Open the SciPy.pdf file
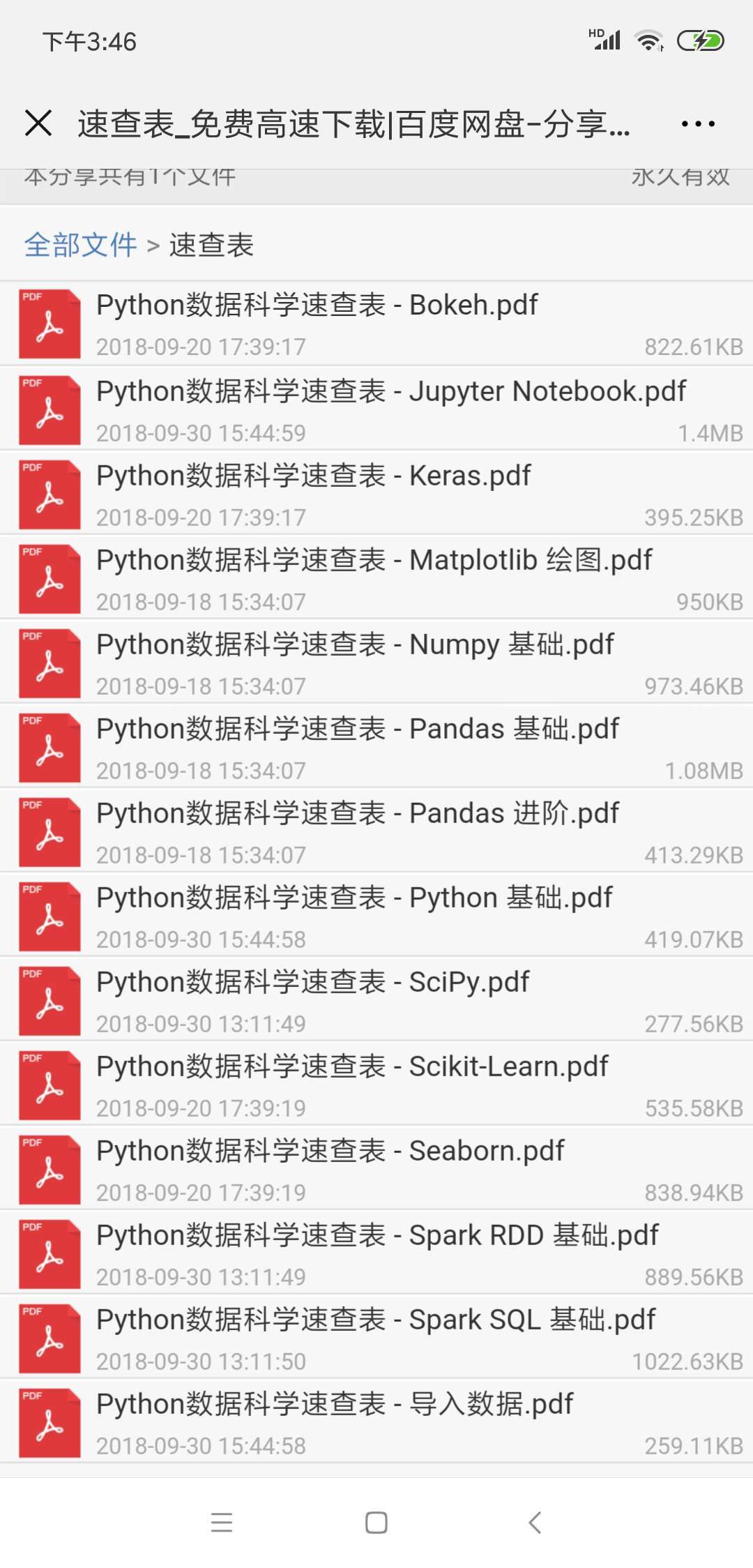The height and width of the screenshot is (1568, 753). [312, 983]
